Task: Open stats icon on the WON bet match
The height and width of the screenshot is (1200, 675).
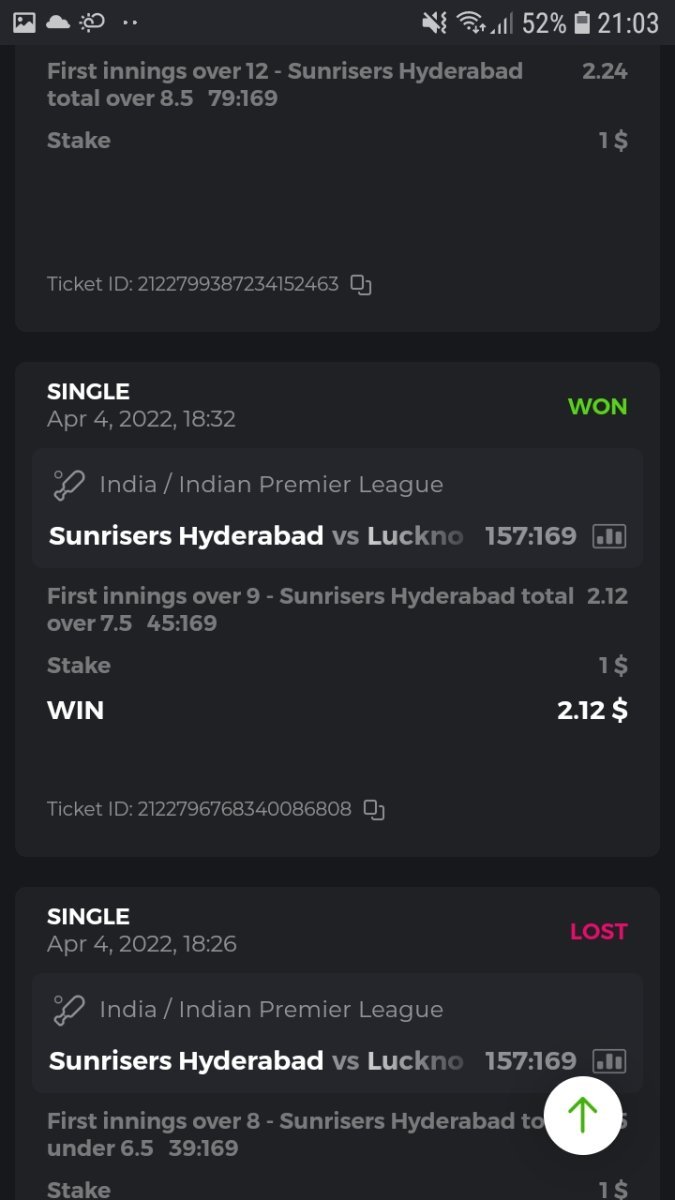Action: (609, 536)
